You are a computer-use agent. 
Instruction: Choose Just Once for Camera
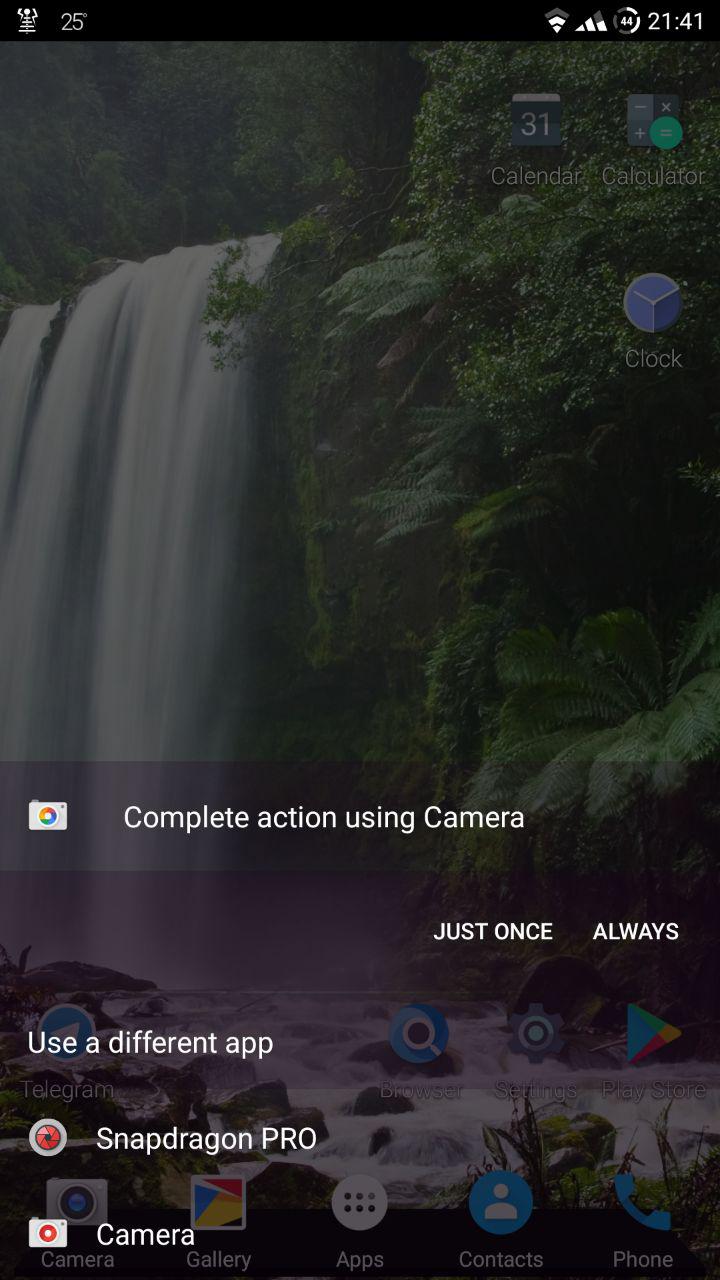click(493, 931)
